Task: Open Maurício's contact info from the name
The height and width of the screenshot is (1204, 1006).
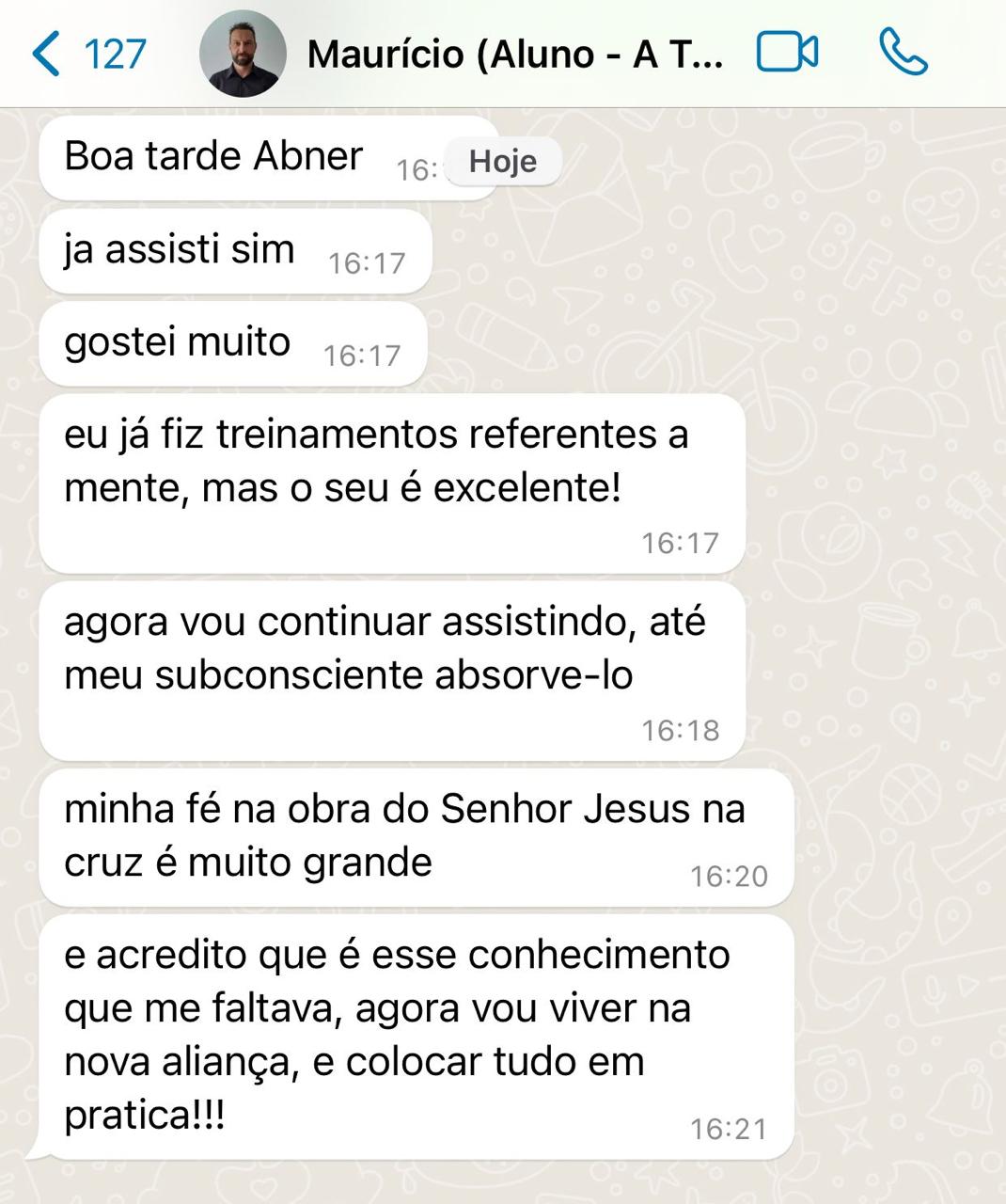Action: tap(515, 55)
